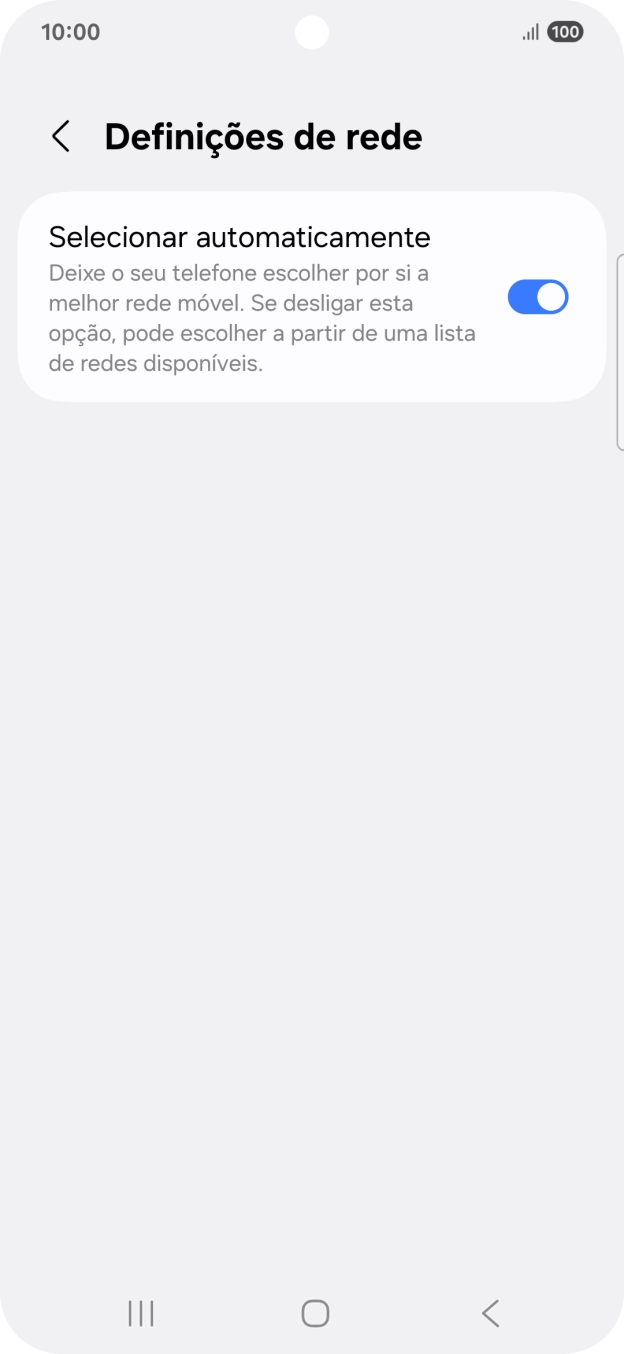
Task: Go to the home screen
Action: pos(315,1313)
